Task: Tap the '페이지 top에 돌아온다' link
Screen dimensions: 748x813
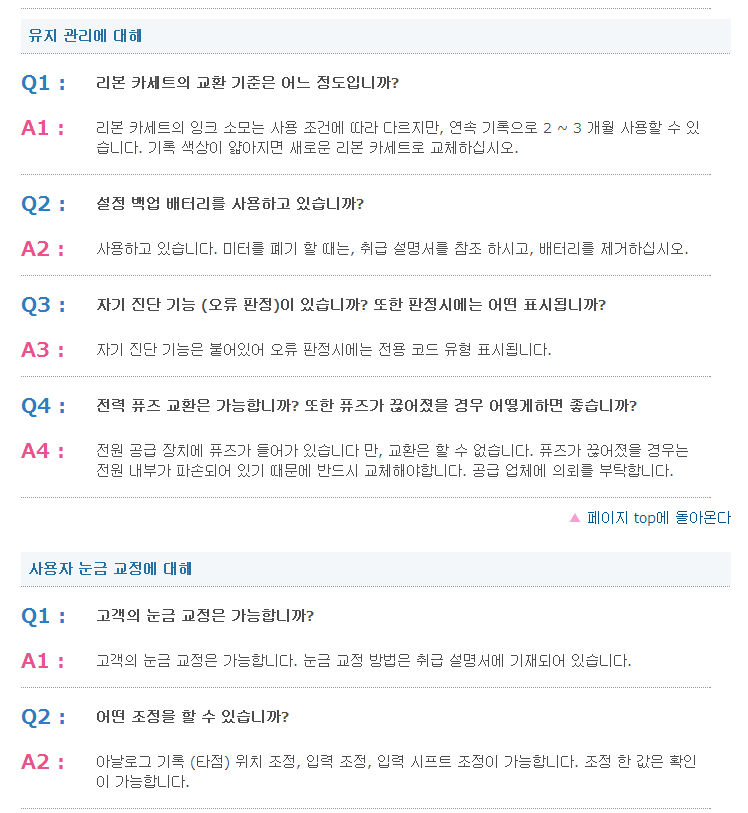Action: [658, 518]
